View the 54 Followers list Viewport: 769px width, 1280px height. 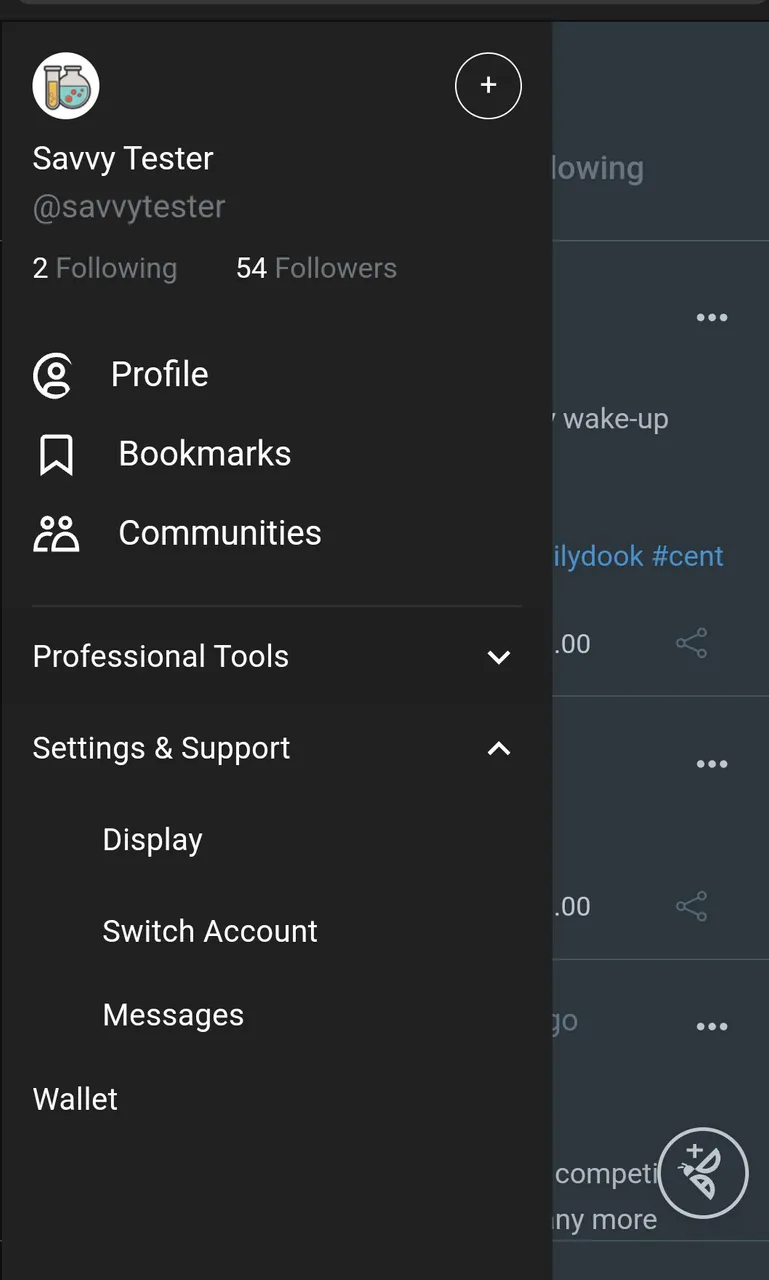point(316,268)
